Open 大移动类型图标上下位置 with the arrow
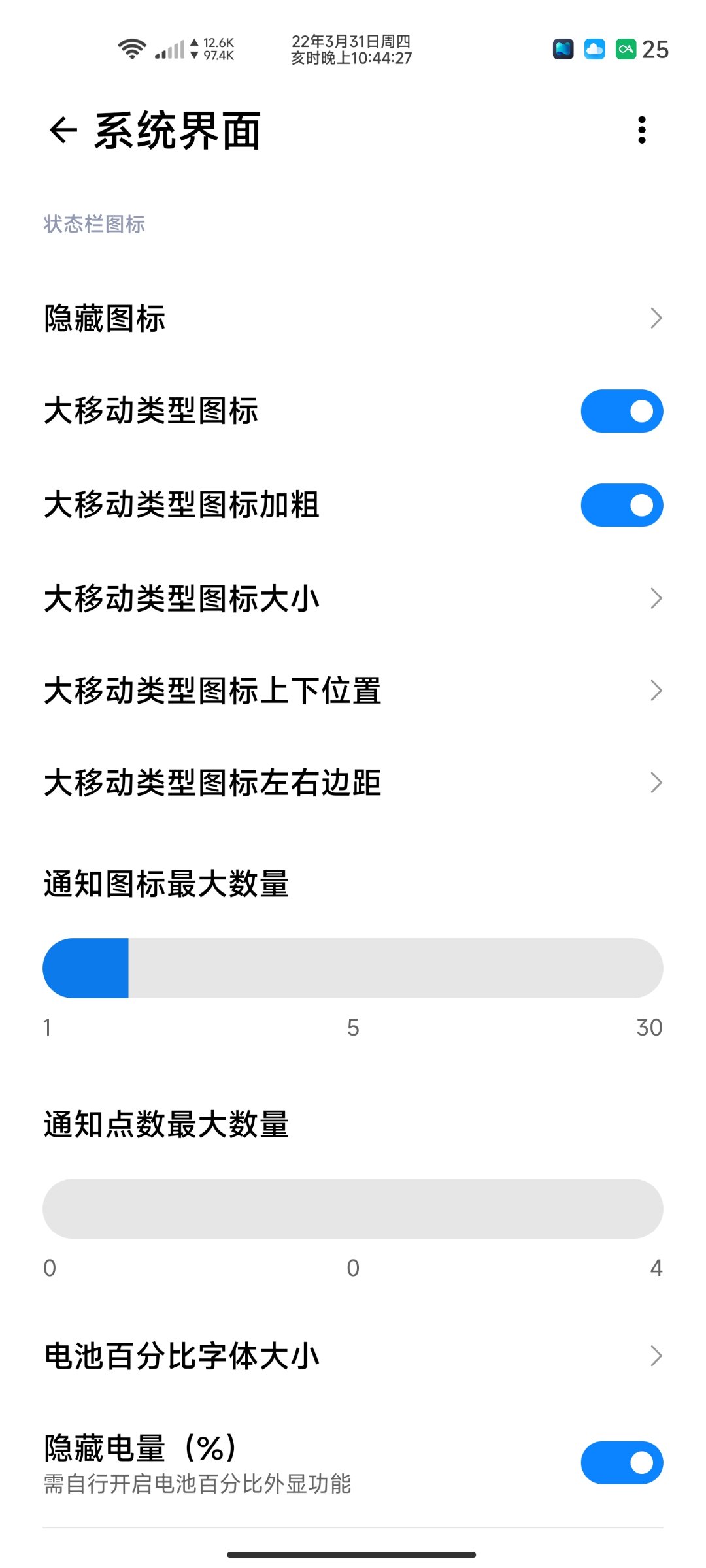This screenshot has height=1568, width=706. click(x=658, y=690)
